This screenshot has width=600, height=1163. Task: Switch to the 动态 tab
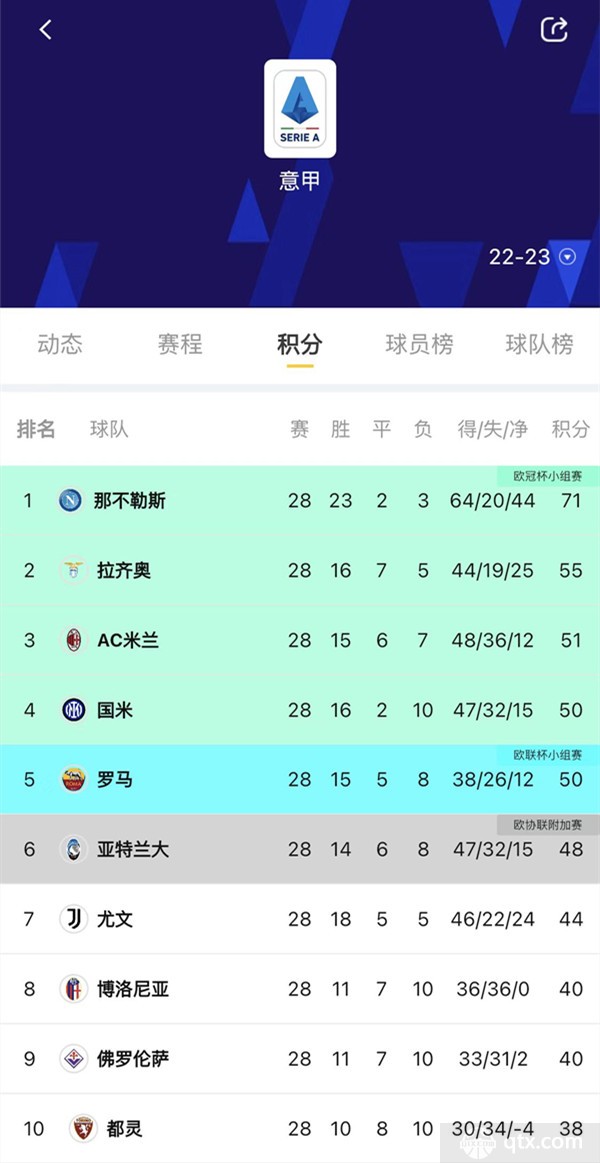[60, 344]
